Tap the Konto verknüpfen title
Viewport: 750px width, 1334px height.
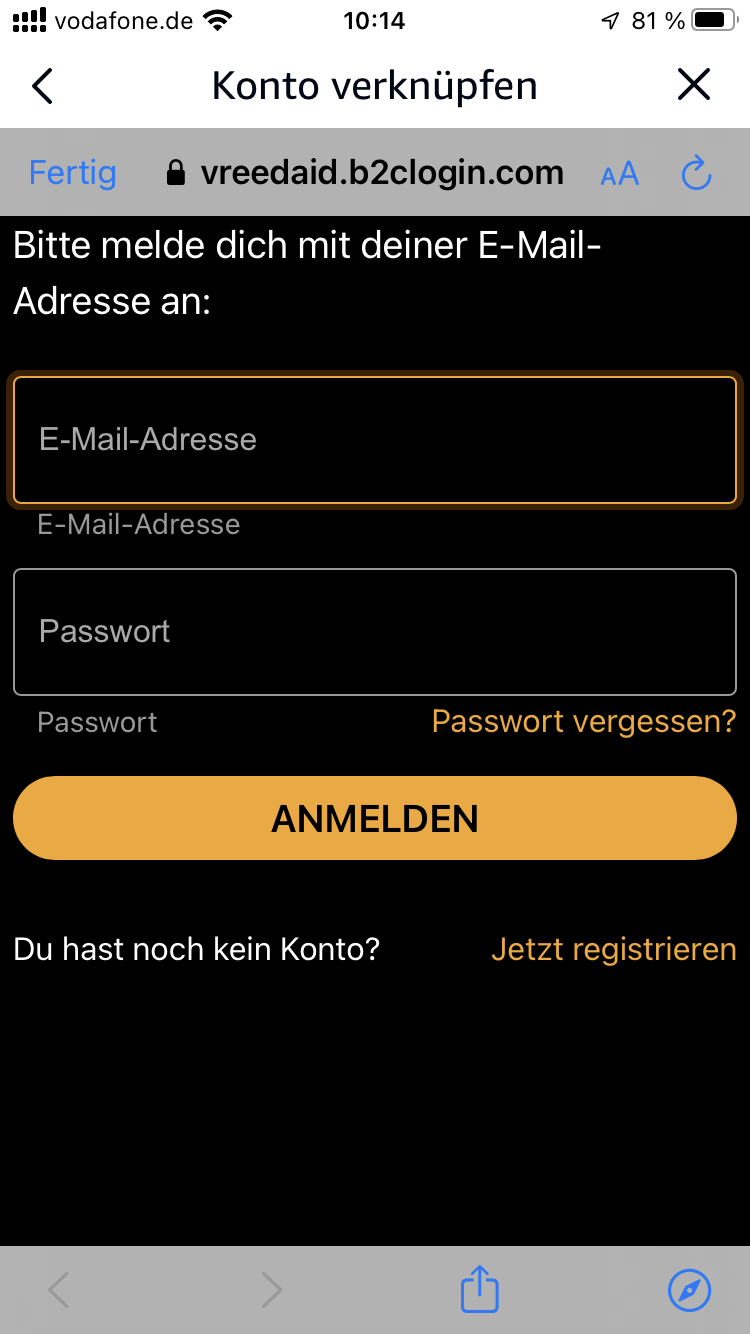[x=374, y=86]
